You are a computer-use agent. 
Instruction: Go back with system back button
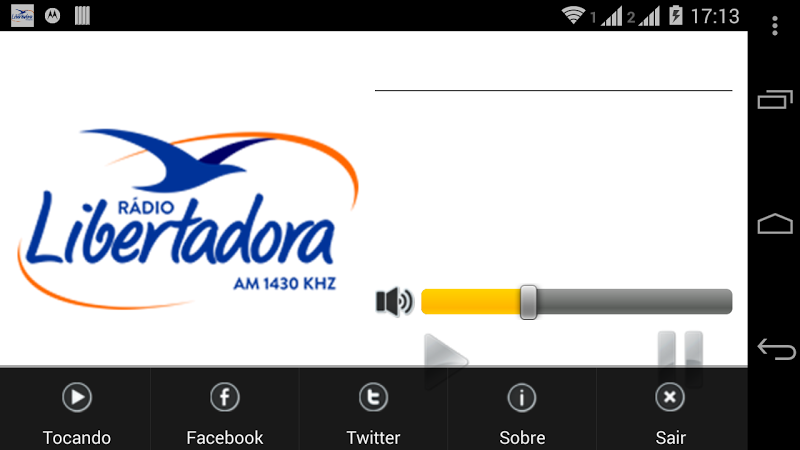coord(775,349)
